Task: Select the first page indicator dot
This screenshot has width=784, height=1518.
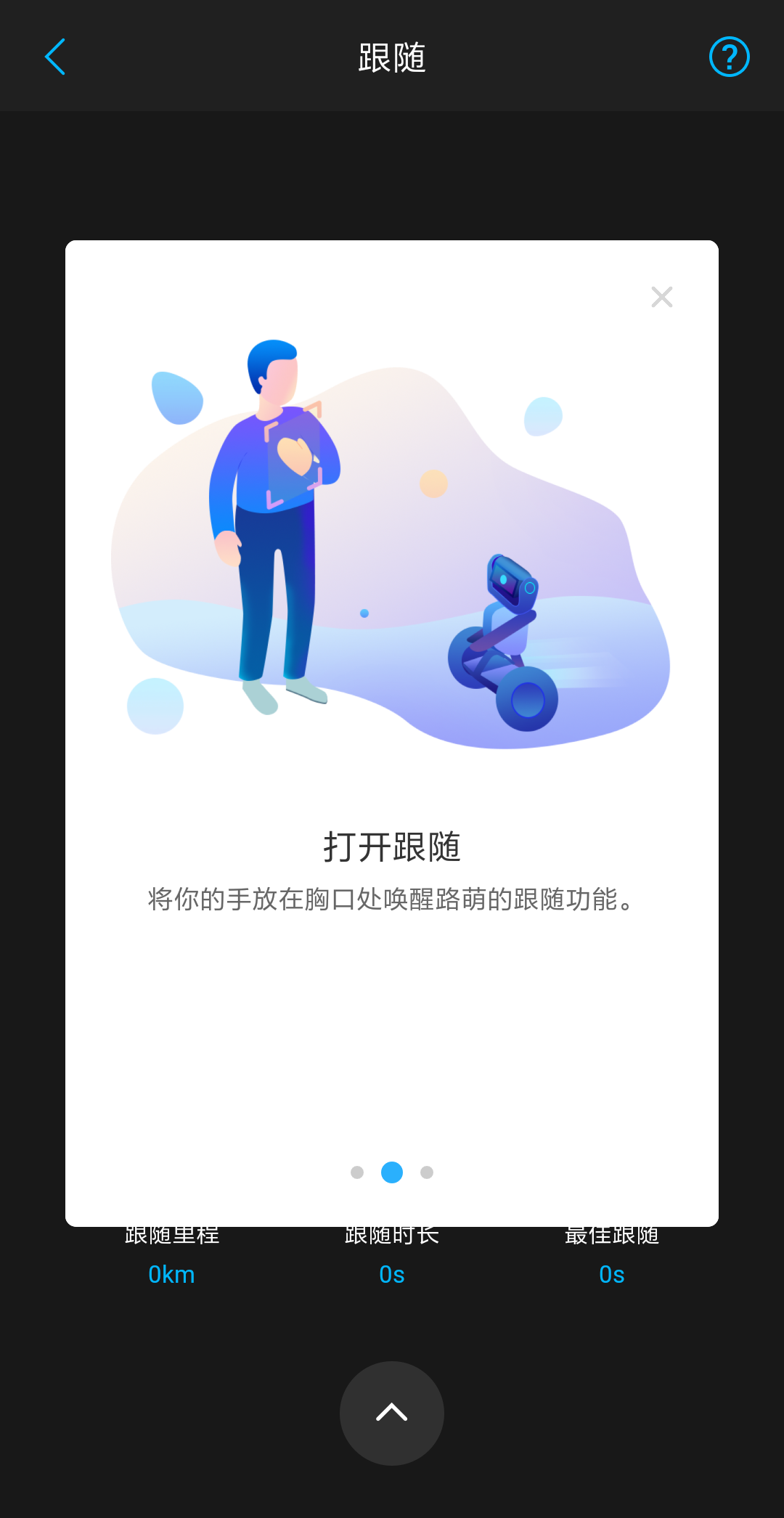Action: pos(356,1172)
